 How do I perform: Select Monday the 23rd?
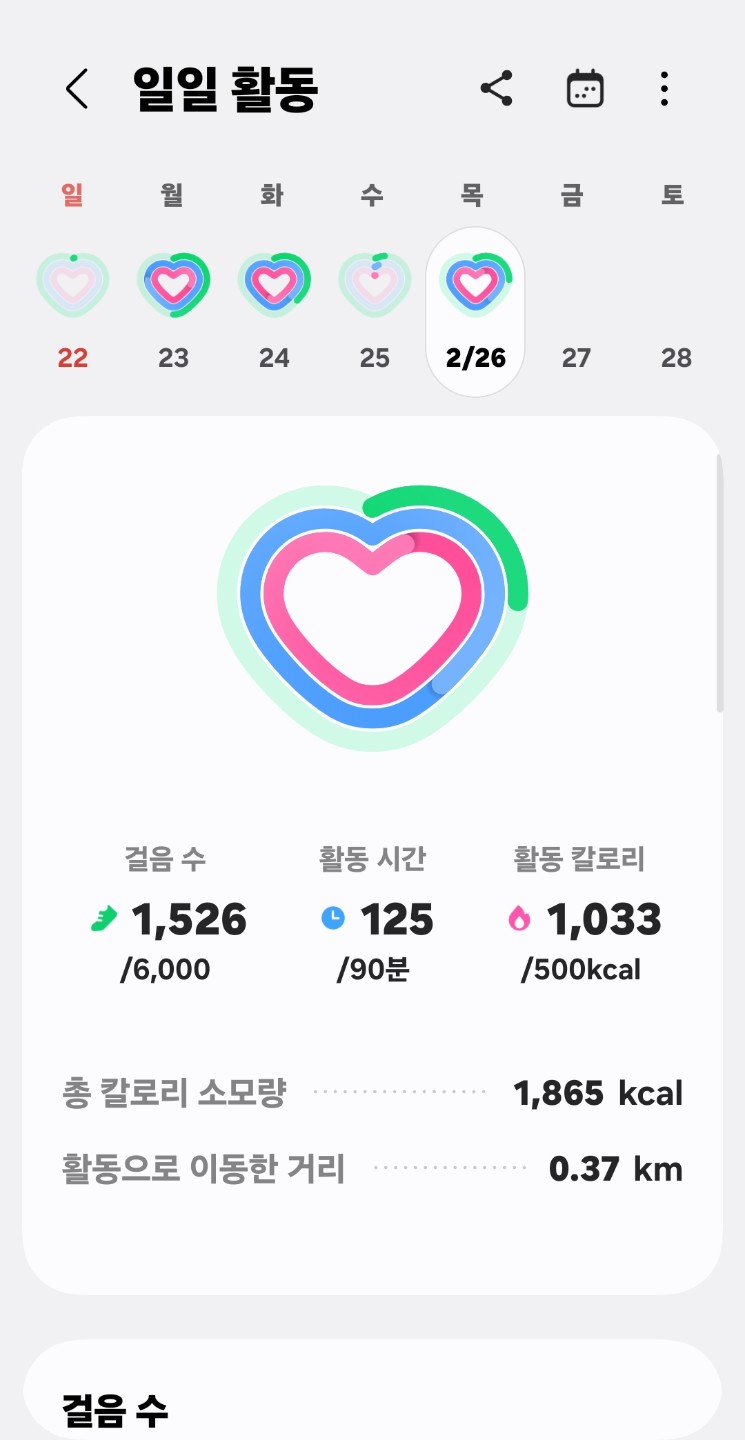pos(173,300)
